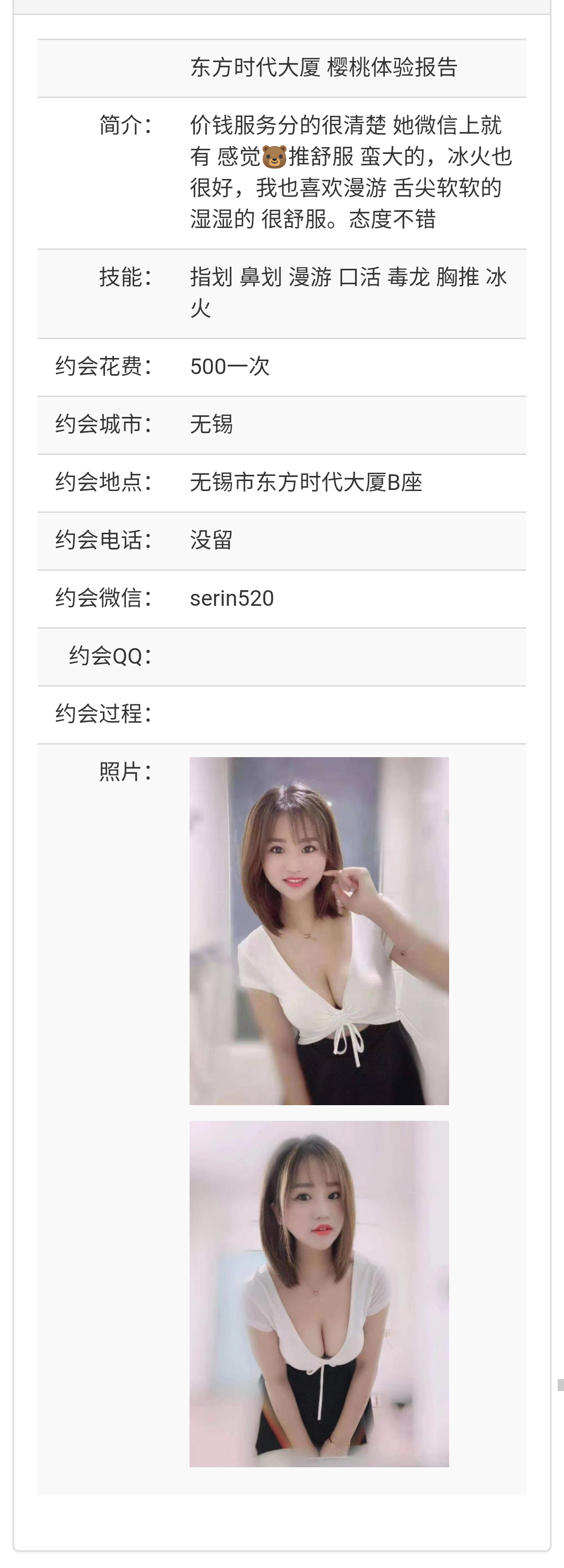Viewport: 564px width, 1568px height.
Task: Open the first photo in the 照片 row
Action: [319, 931]
